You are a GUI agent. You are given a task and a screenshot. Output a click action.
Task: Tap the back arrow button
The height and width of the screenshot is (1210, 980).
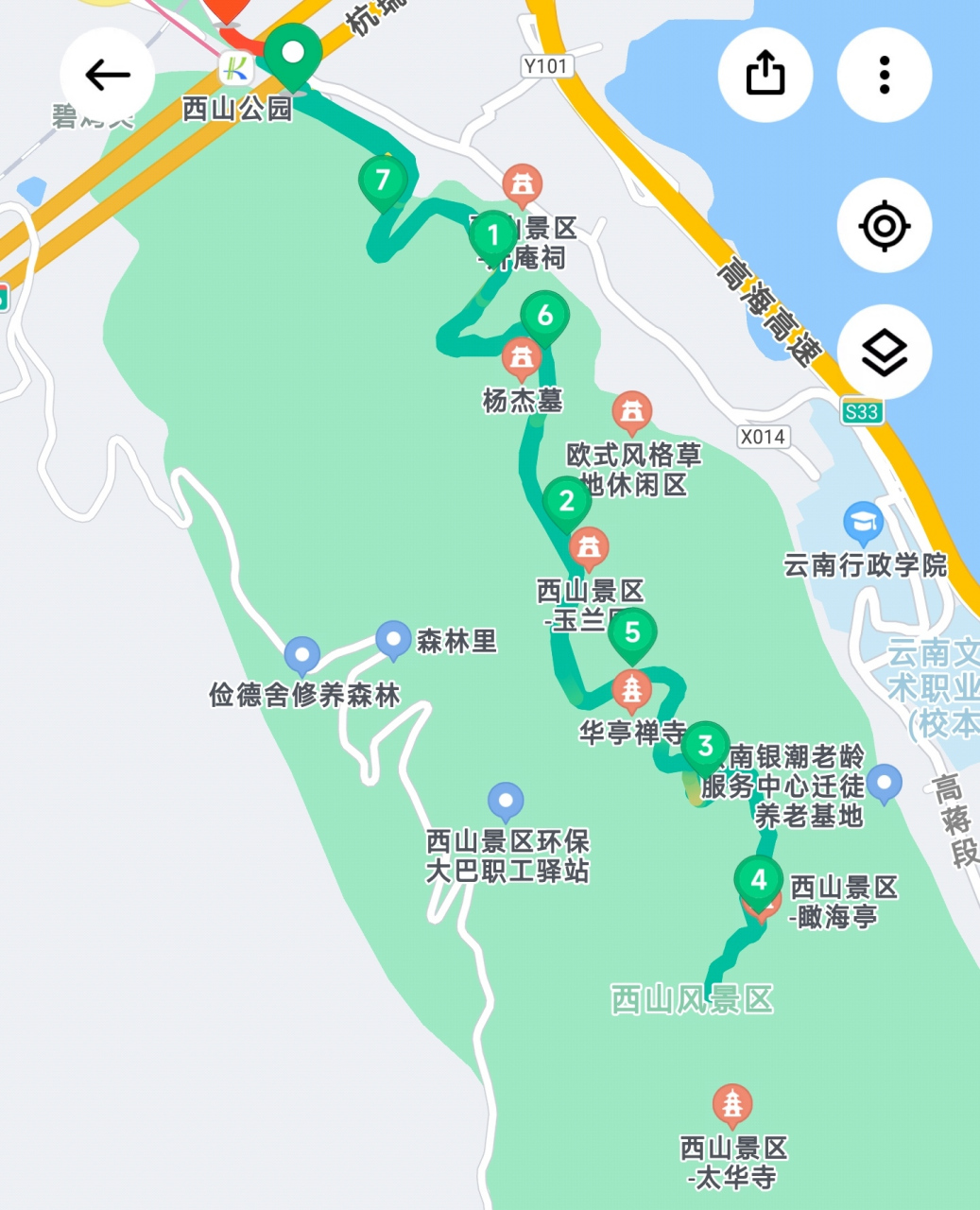coord(107,74)
